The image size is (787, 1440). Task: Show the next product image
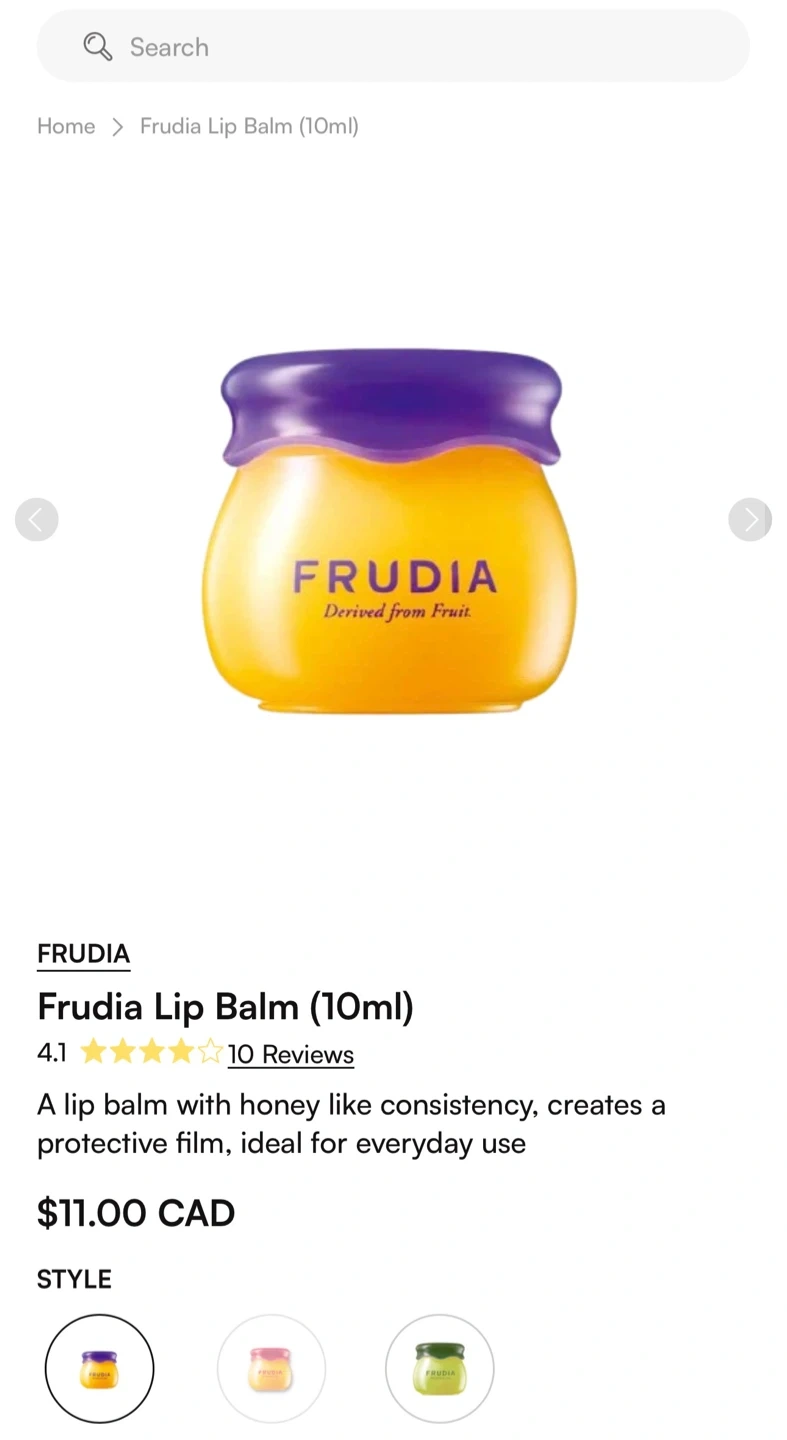(750, 519)
